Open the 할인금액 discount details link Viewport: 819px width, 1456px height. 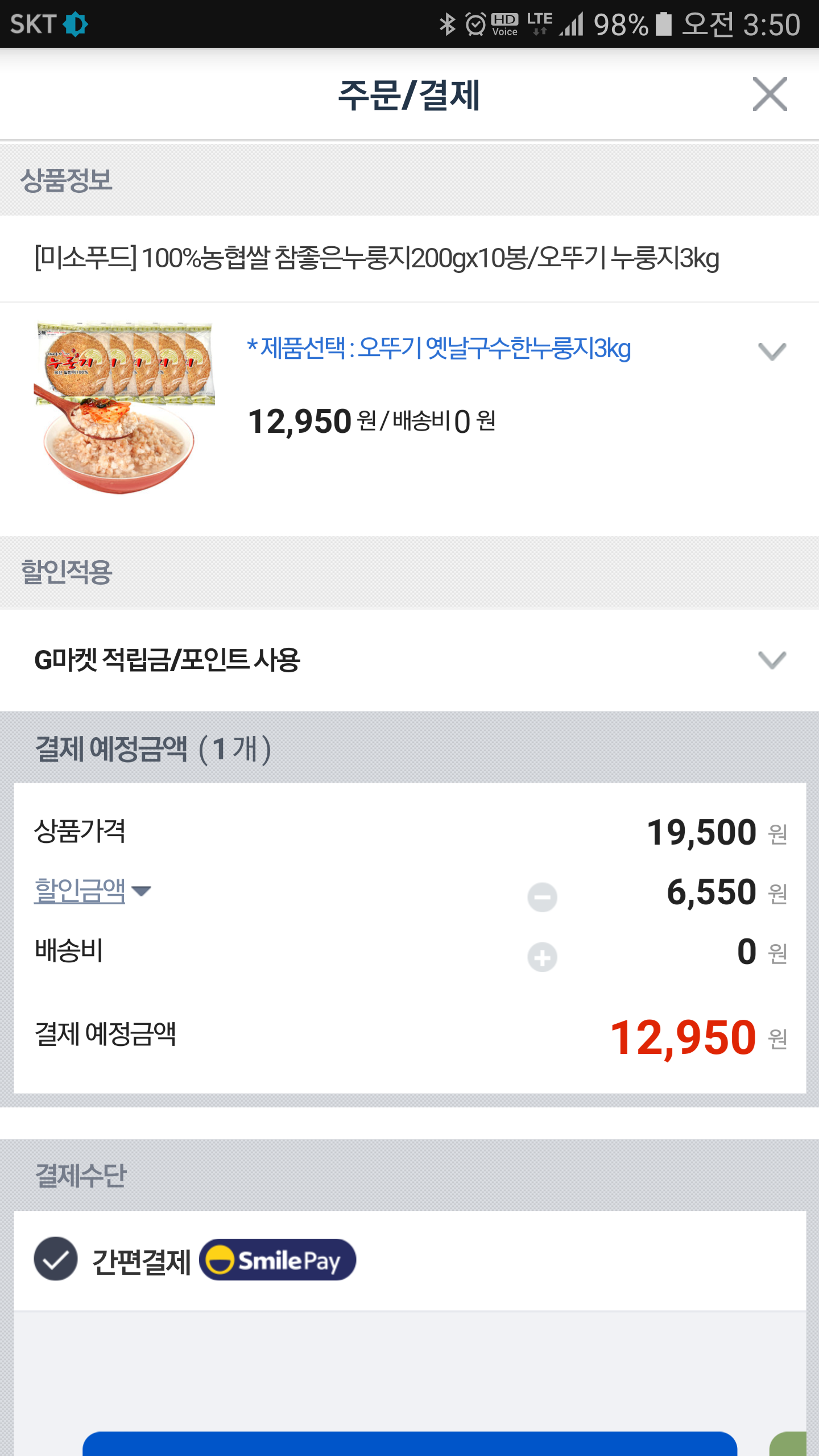[80, 891]
